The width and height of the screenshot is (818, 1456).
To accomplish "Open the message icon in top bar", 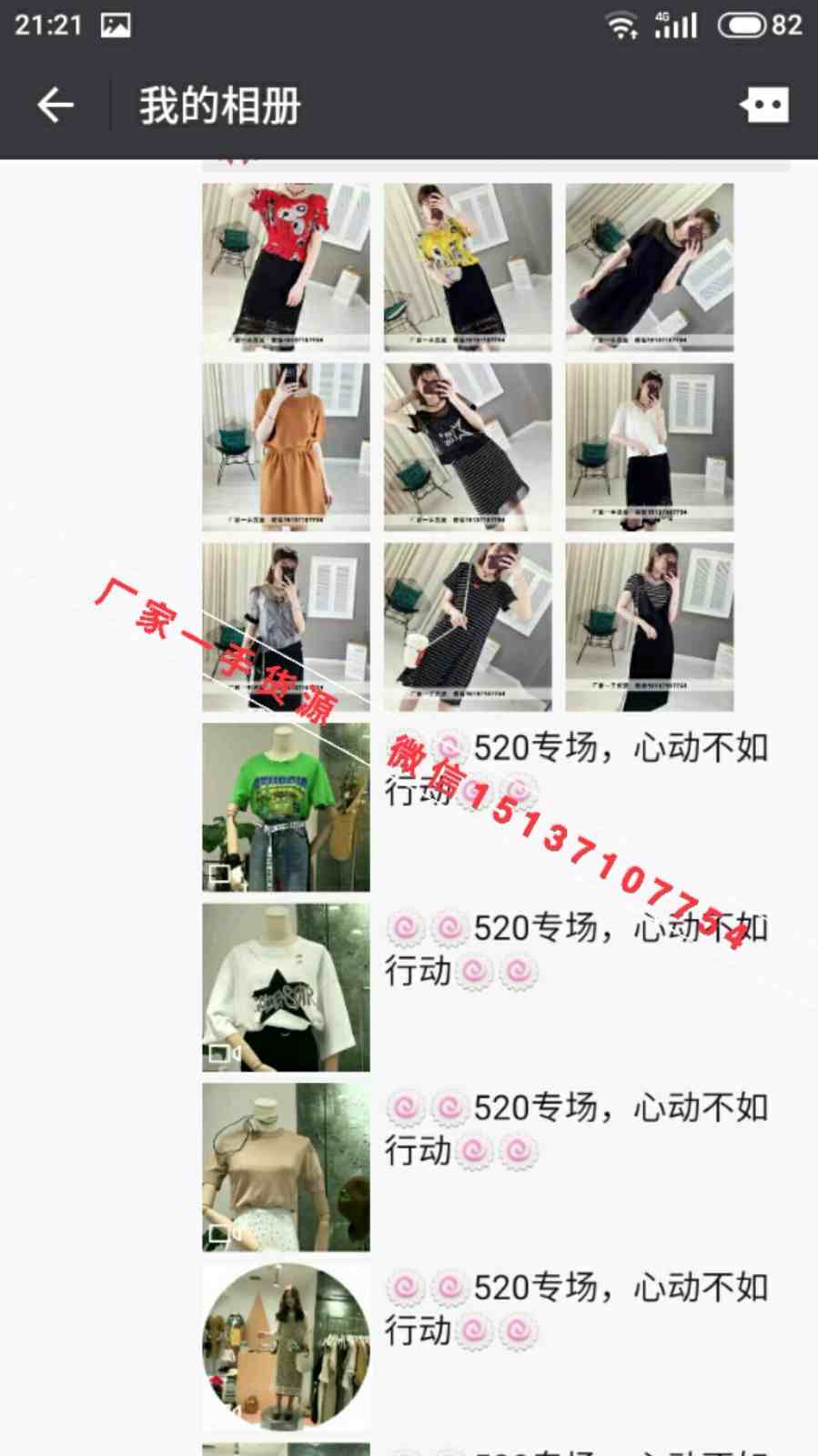I will (x=764, y=106).
